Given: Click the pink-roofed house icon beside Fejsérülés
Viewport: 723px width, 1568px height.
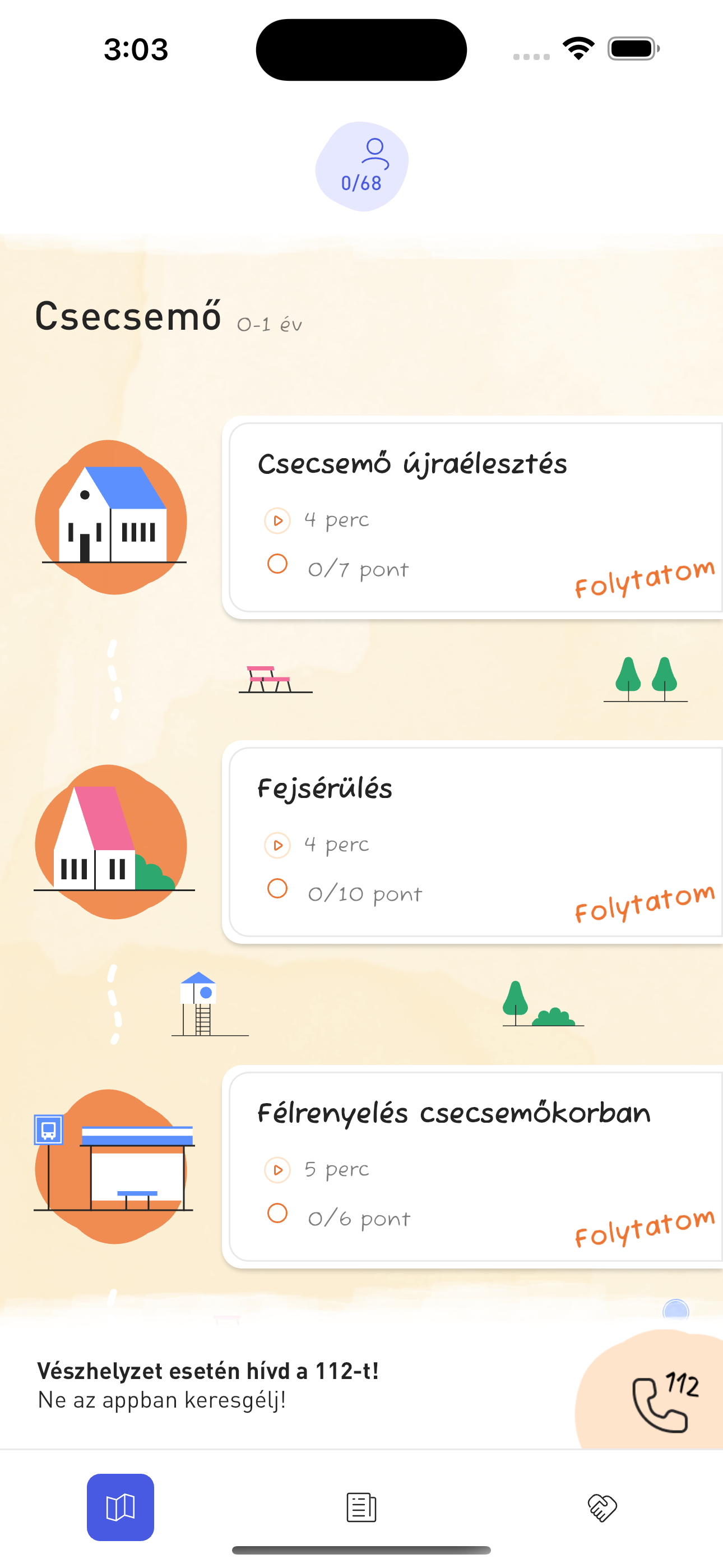Looking at the screenshot, I should click(x=113, y=843).
